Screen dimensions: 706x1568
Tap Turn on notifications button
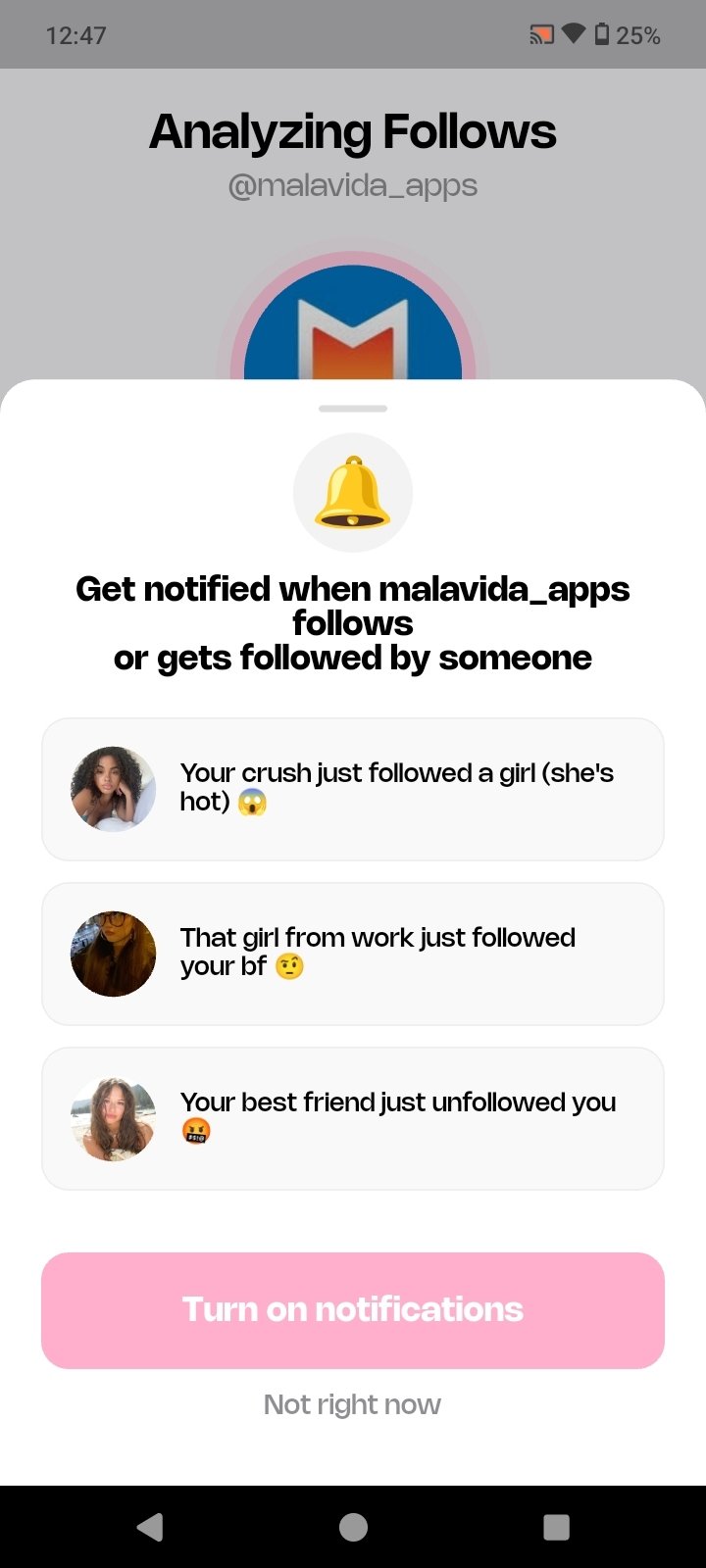353,1309
